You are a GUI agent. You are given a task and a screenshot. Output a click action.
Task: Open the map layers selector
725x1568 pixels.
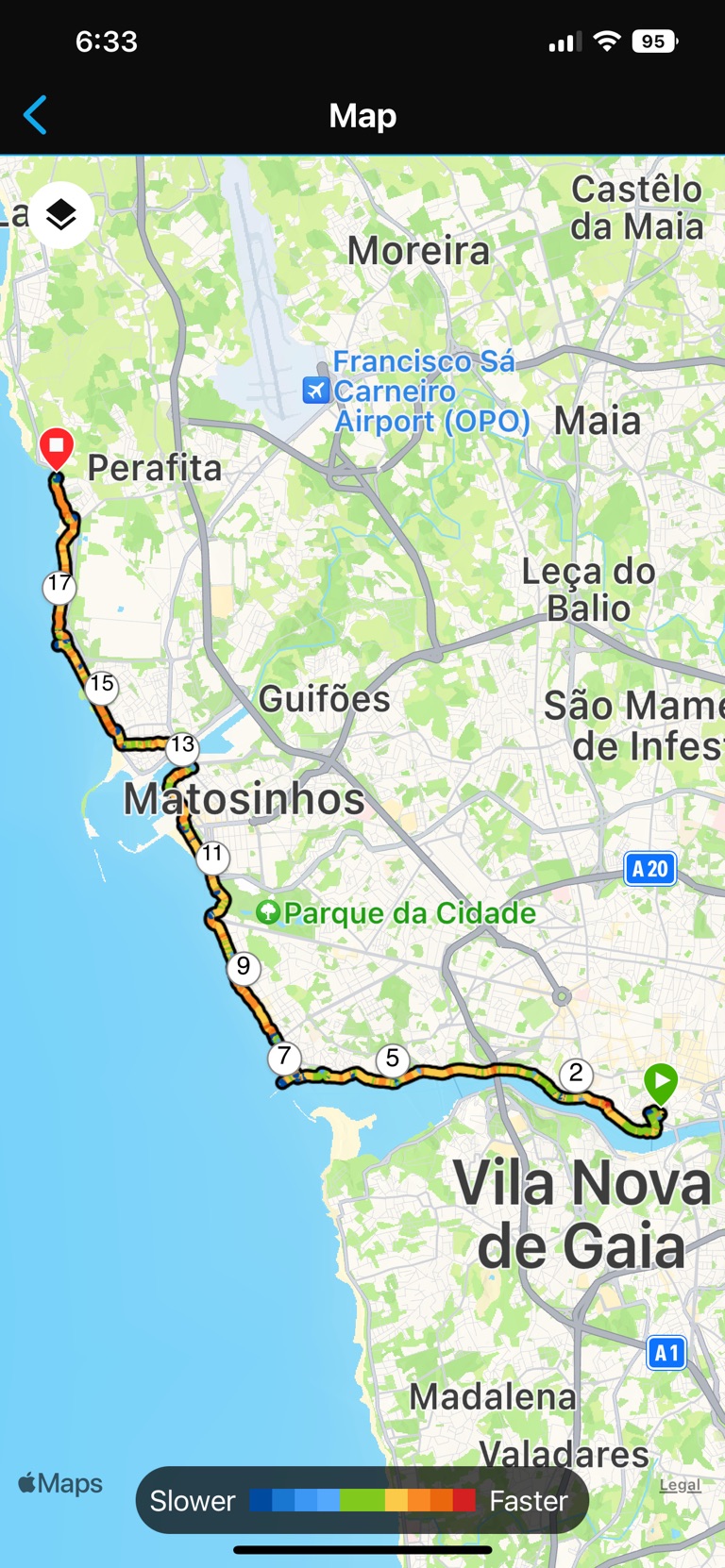point(61,215)
